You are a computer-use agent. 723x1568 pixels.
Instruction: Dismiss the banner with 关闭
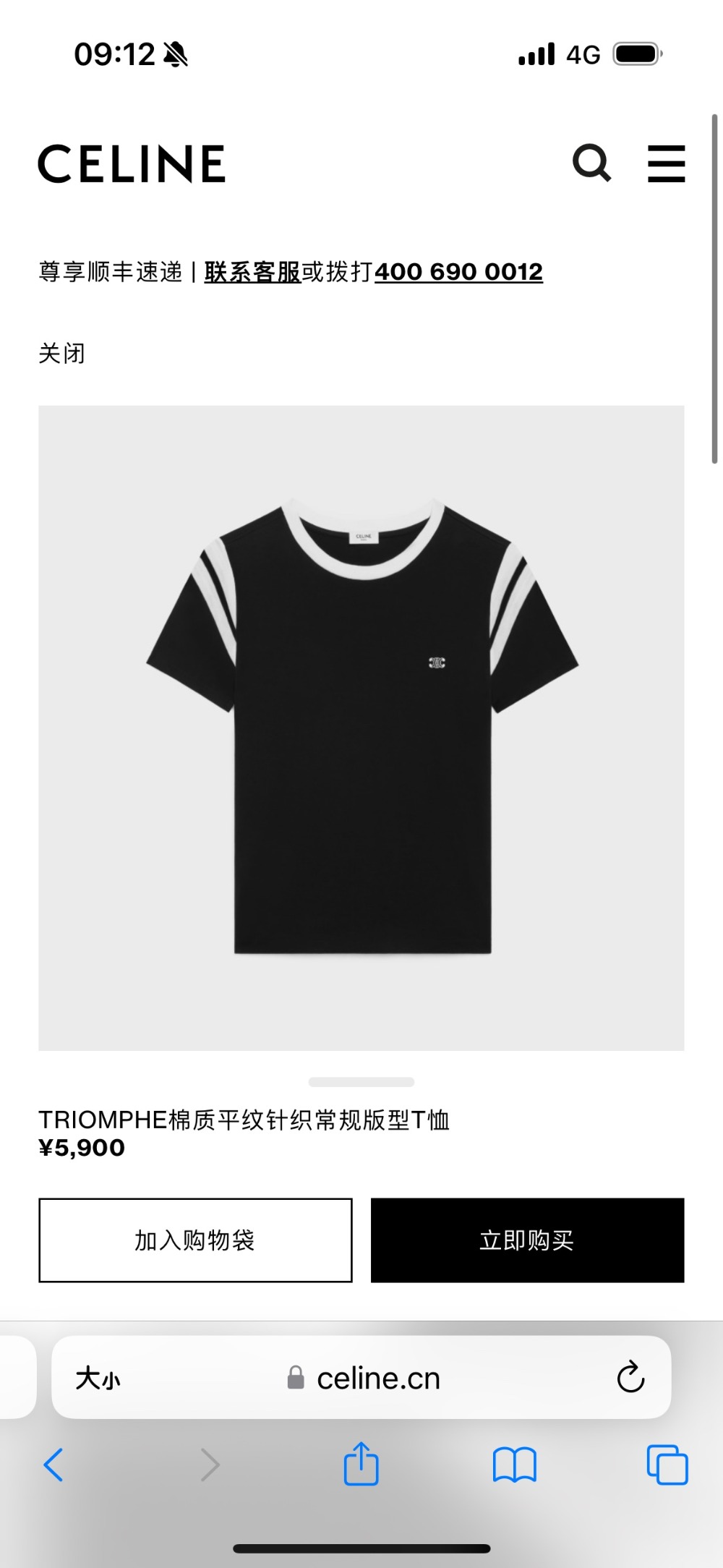pos(62,354)
